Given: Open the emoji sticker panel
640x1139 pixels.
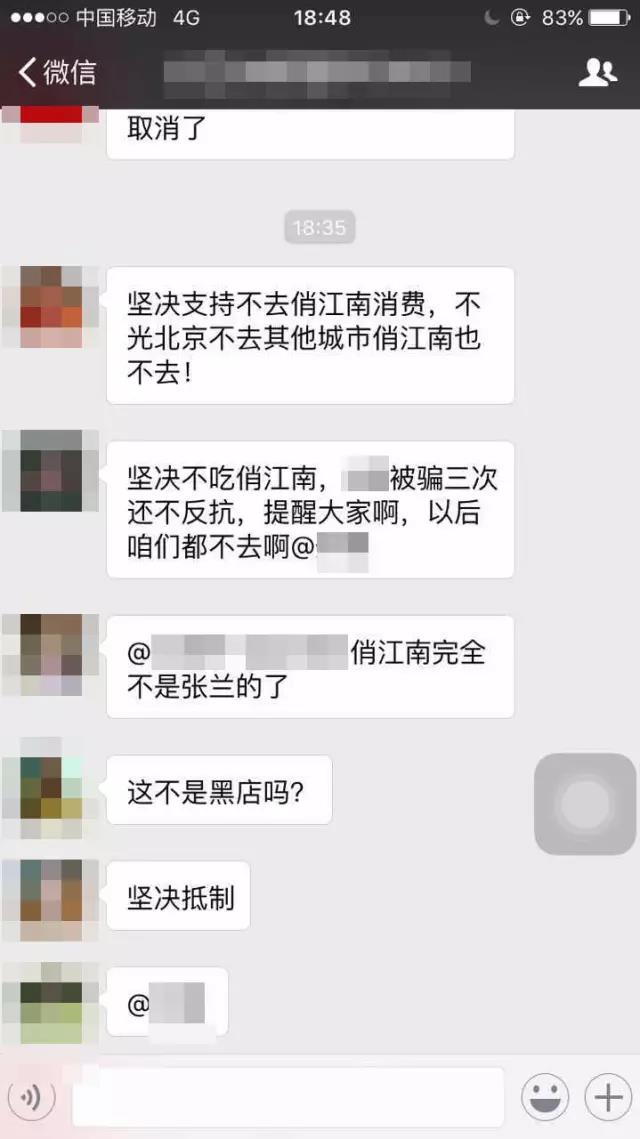Looking at the screenshot, I should [x=545, y=1098].
